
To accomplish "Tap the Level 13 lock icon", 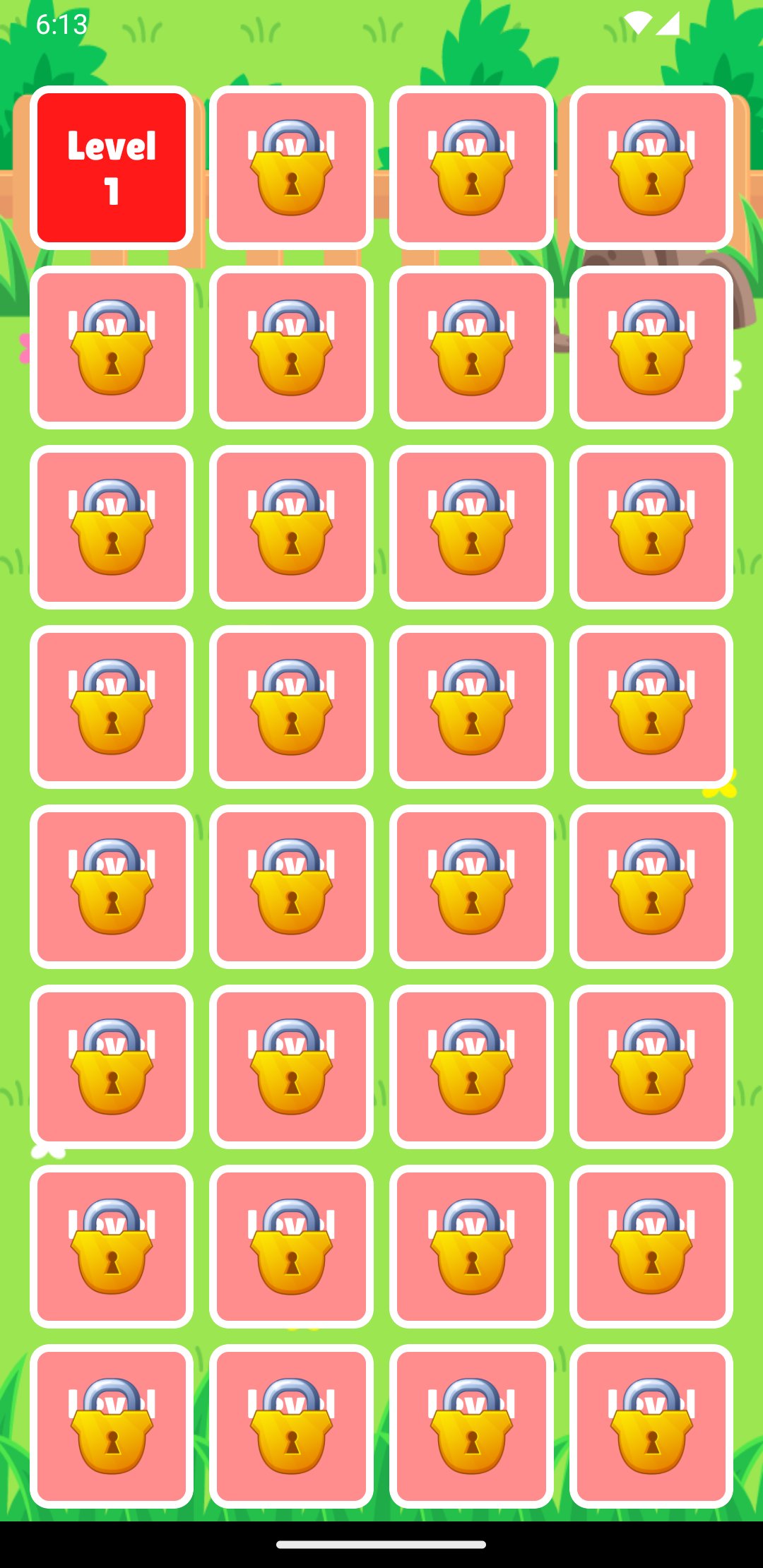I will pyautogui.click(x=113, y=706).
